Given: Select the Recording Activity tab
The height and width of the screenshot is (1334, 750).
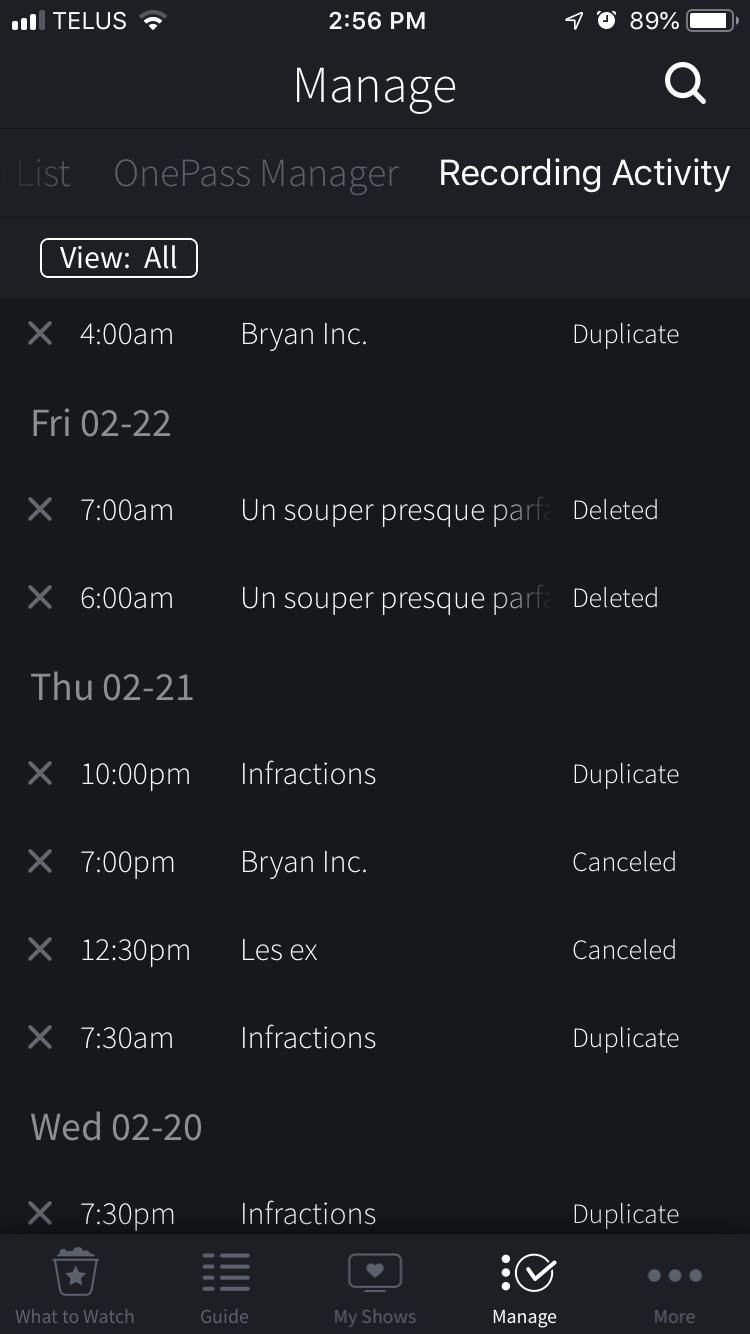Looking at the screenshot, I should click(x=584, y=173).
